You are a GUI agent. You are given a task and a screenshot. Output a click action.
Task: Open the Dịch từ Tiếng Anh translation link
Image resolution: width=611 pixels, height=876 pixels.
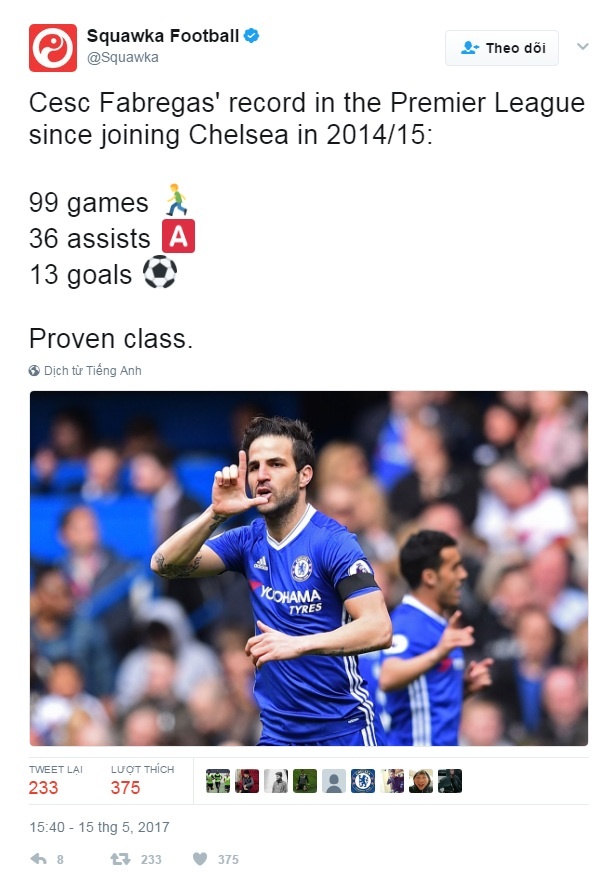[x=92, y=371]
